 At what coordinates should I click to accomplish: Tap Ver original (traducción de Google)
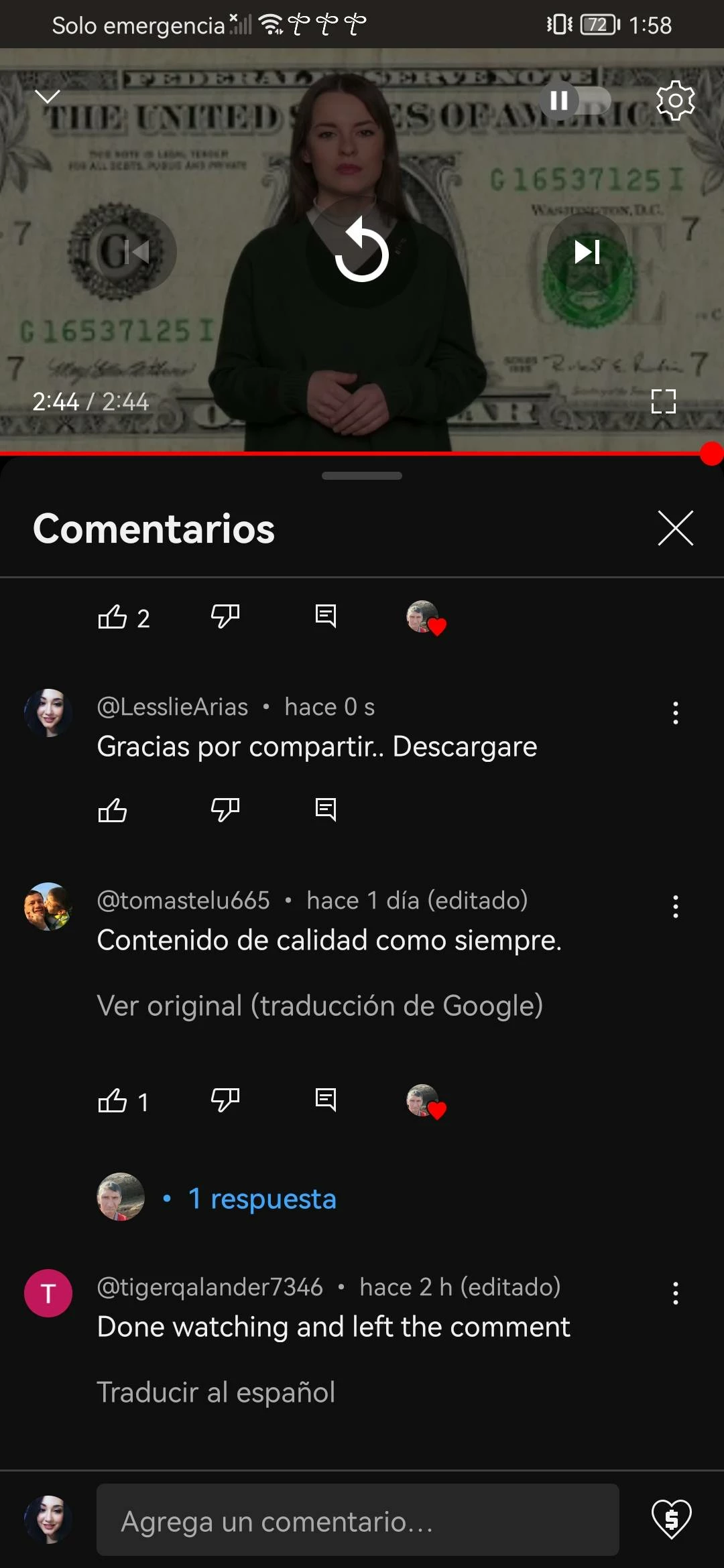tap(320, 1005)
